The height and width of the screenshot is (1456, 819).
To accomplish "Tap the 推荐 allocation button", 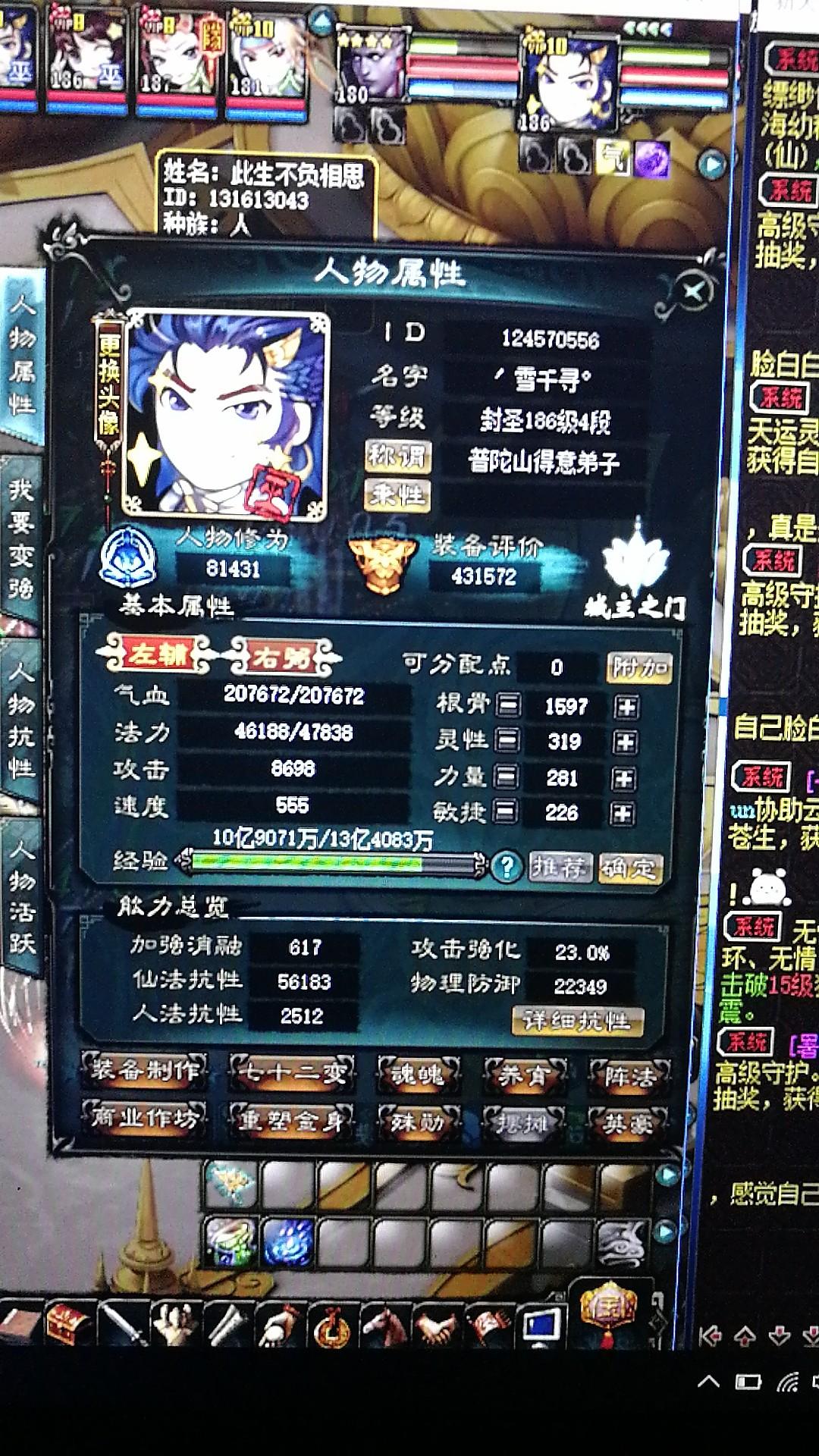I will tap(559, 867).
